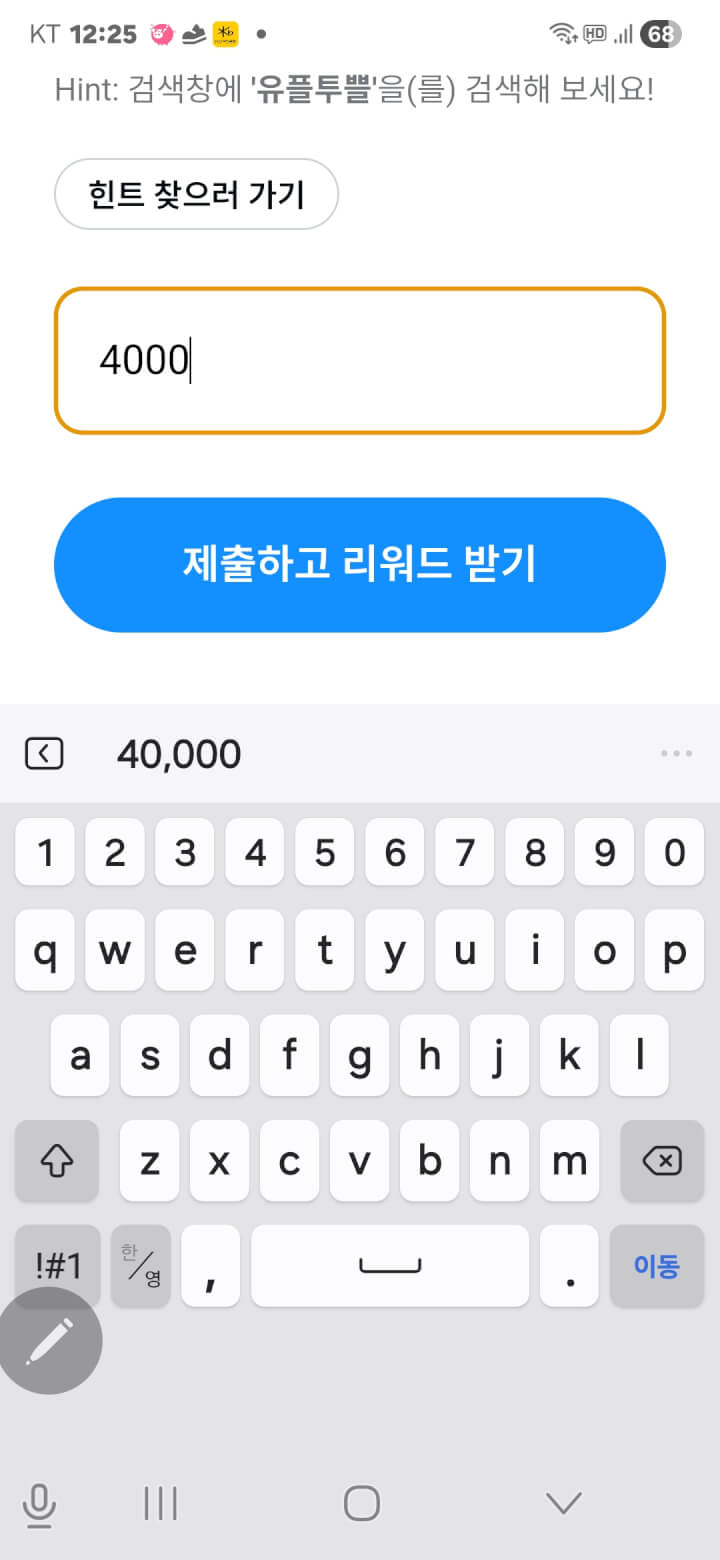Open keyboard suggestion overflow menu
This screenshot has width=720, height=1560.
click(676, 754)
